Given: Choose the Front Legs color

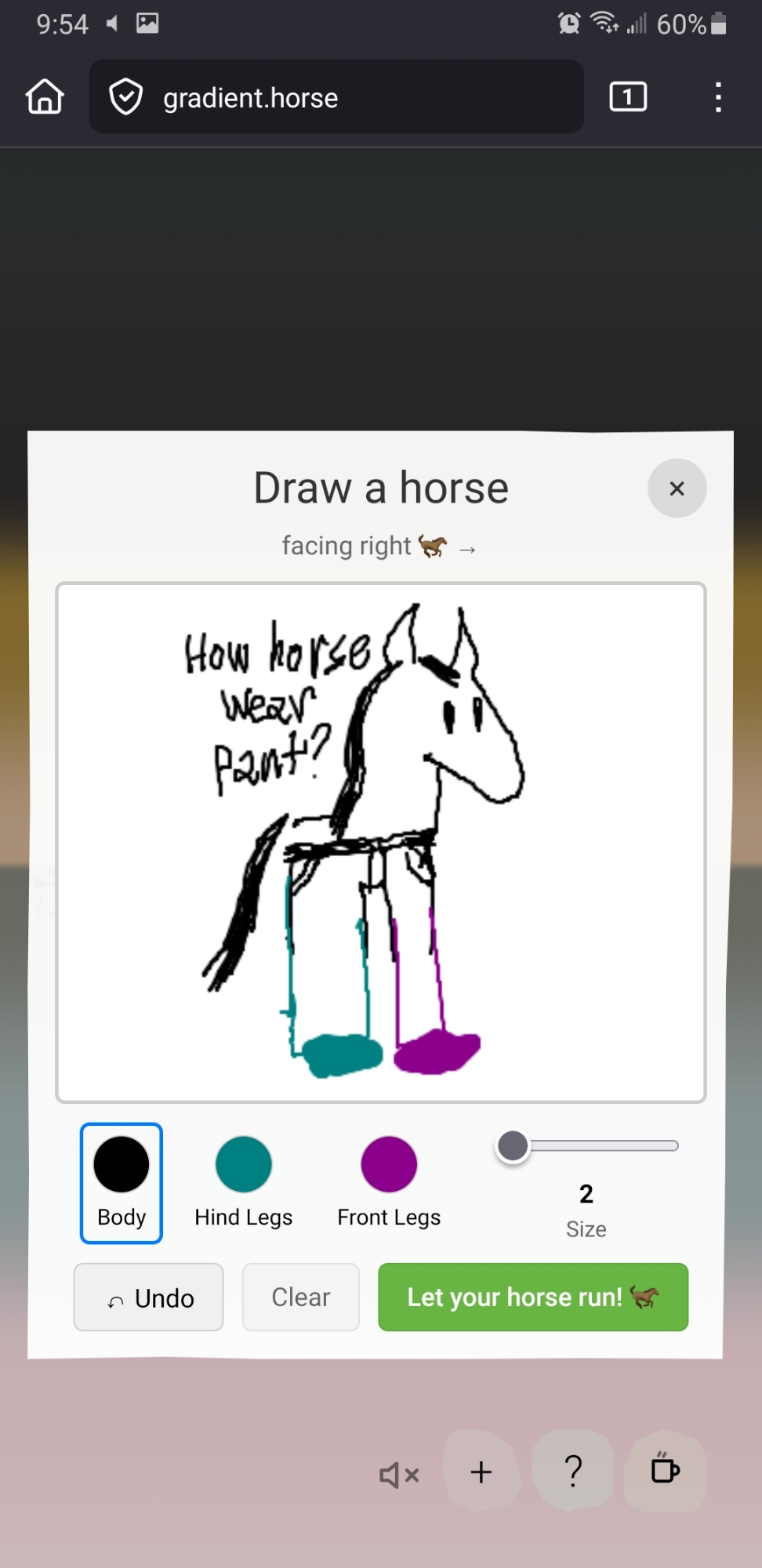Looking at the screenshot, I should 389,1182.
